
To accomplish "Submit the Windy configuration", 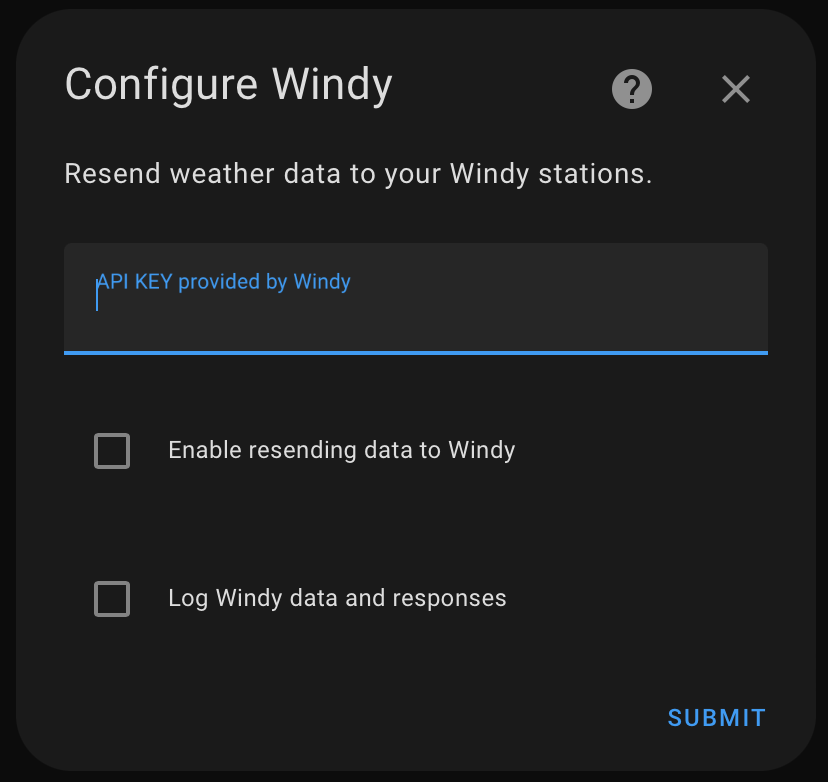I will point(716,718).
